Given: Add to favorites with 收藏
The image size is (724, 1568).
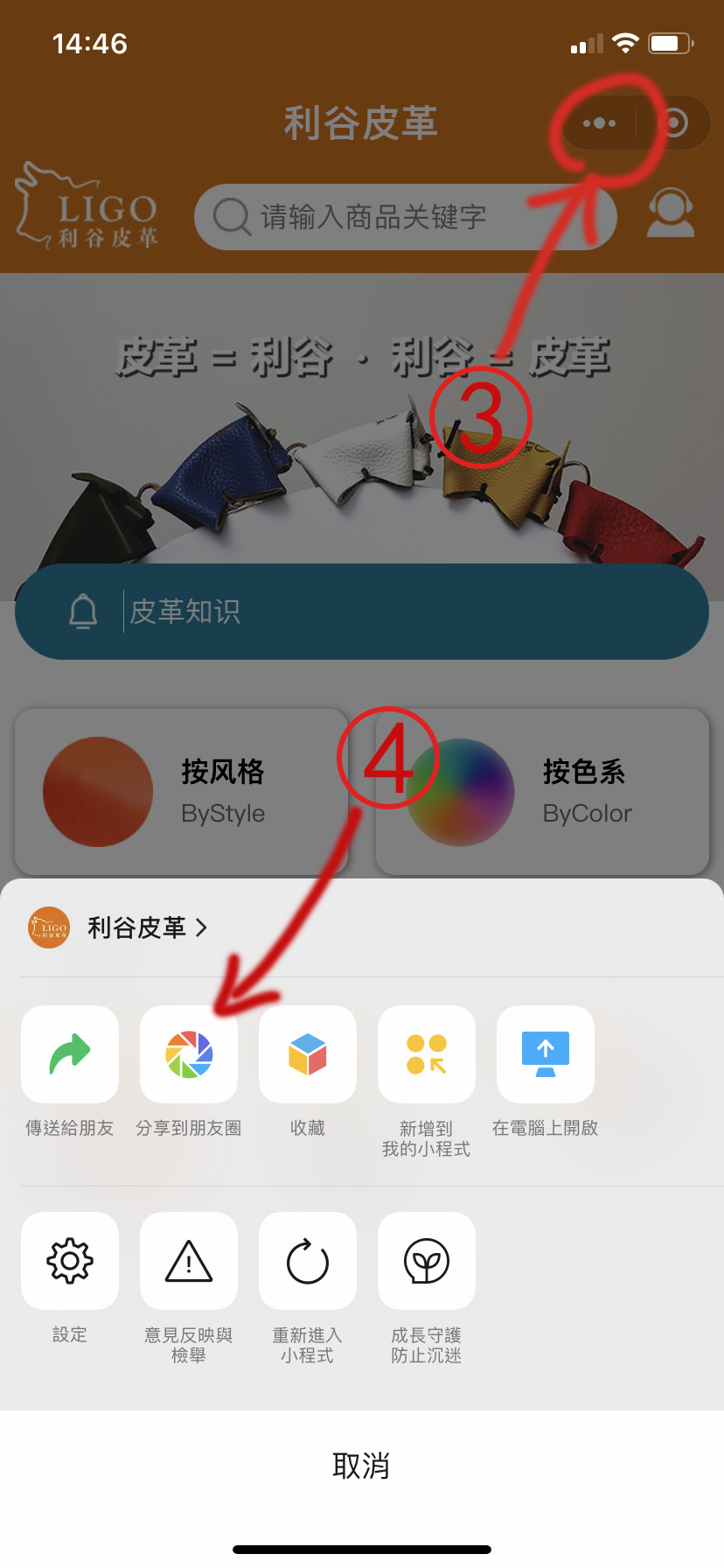Looking at the screenshot, I should click(308, 1054).
